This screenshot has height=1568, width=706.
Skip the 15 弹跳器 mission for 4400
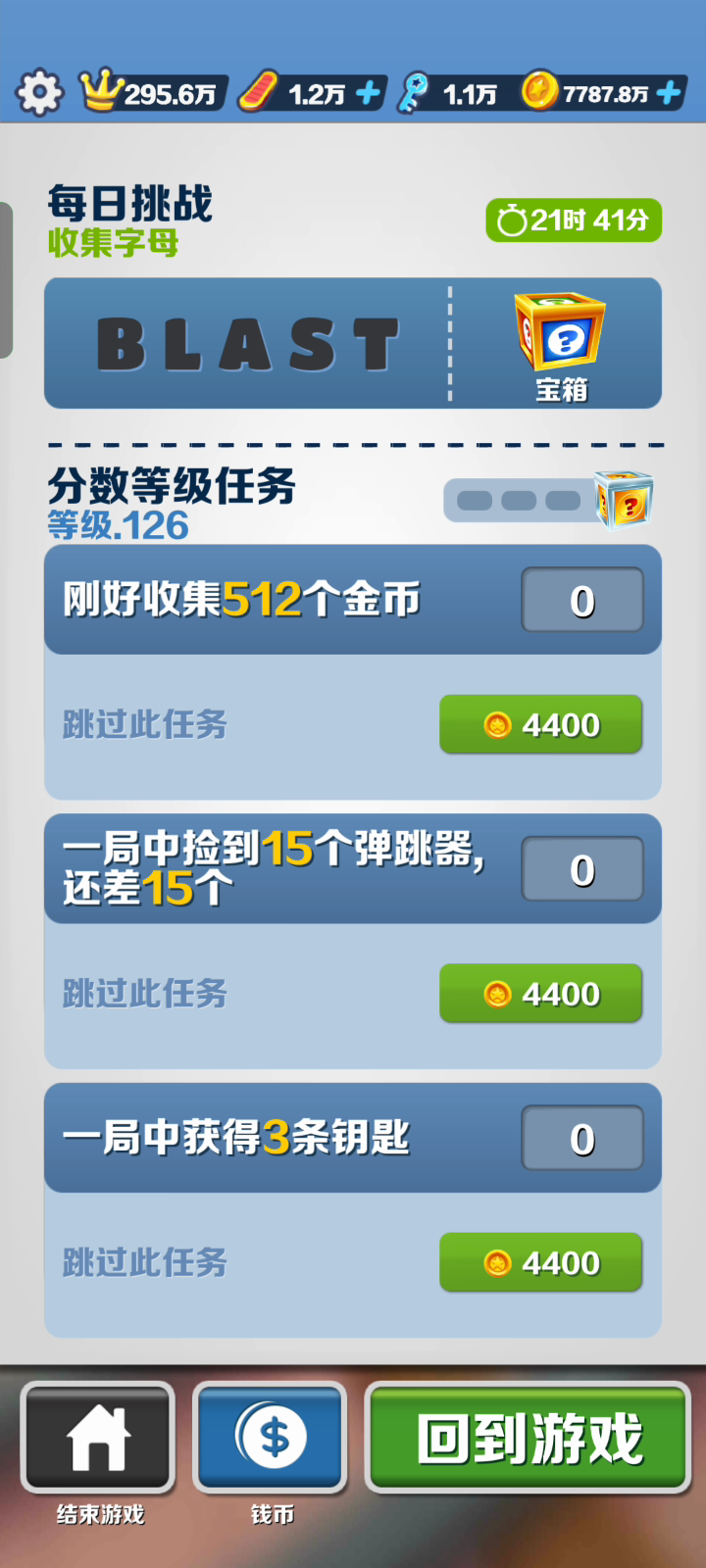click(540, 994)
